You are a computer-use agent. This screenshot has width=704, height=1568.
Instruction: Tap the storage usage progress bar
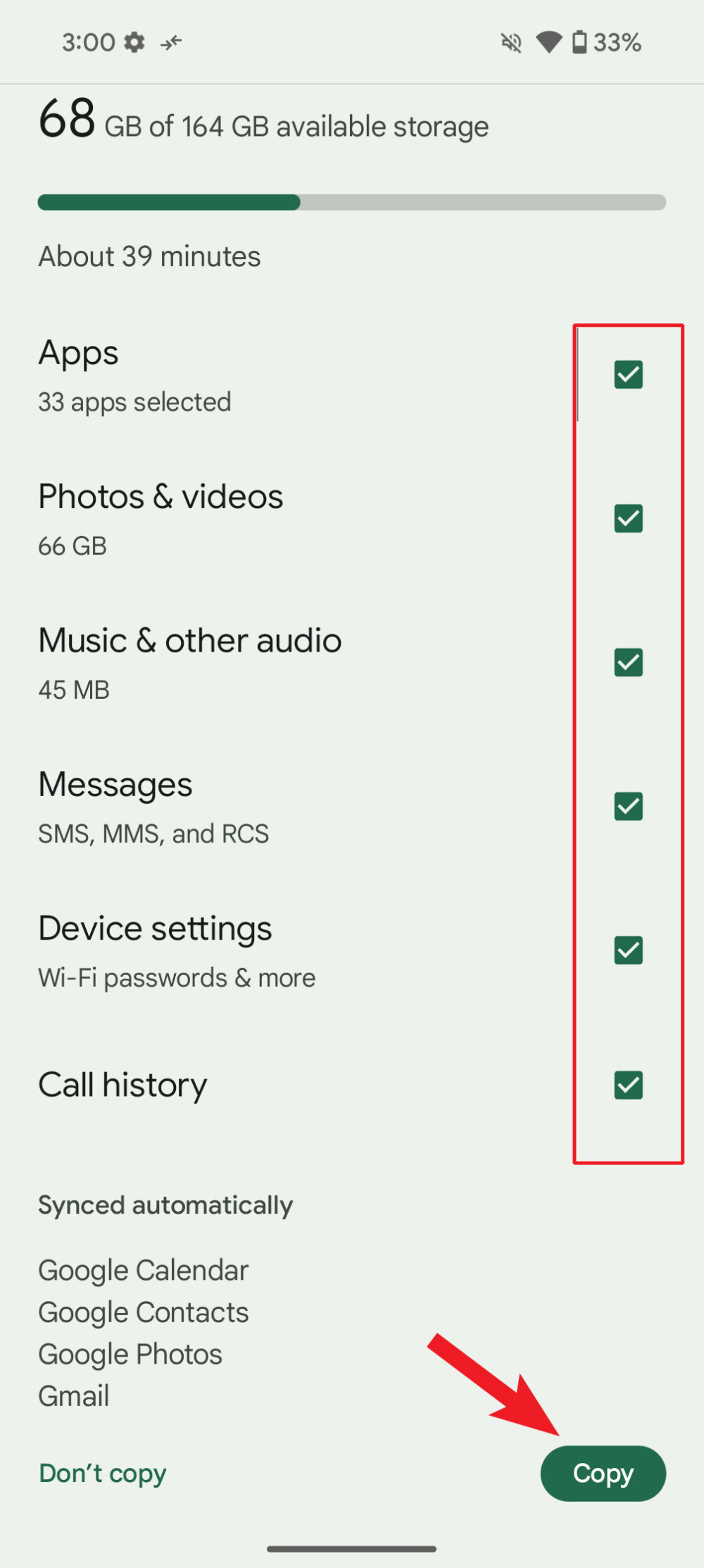[x=352, y=203]
